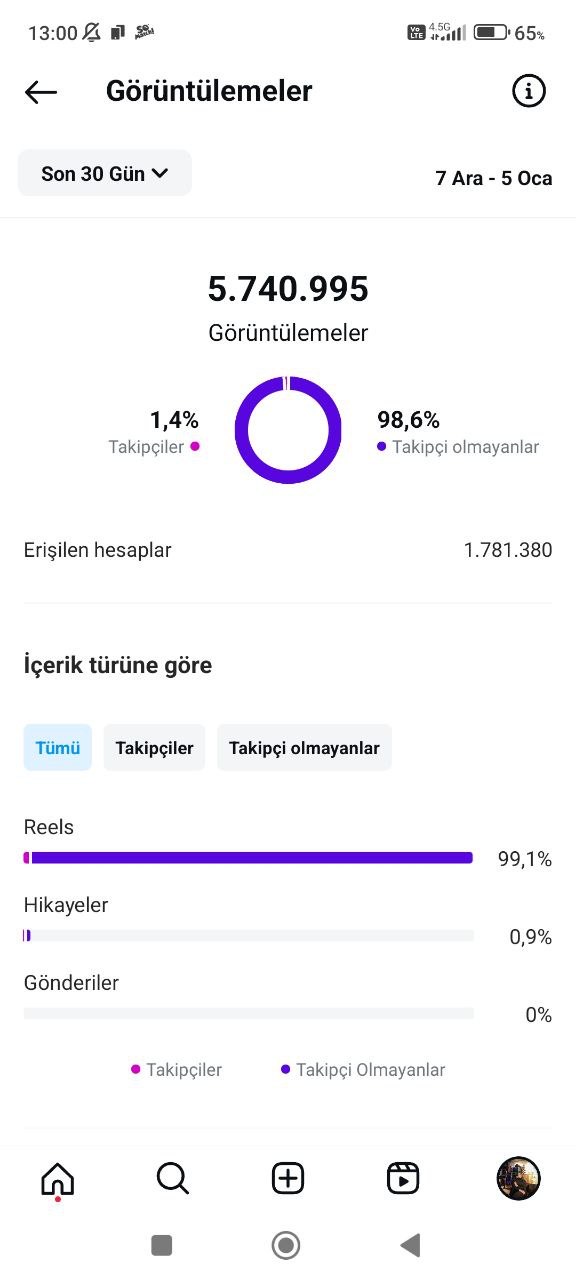This screenshot has width=576, height=1280.
Task: Open the Instagram home feed tab
Action: tap(57, 1179)
